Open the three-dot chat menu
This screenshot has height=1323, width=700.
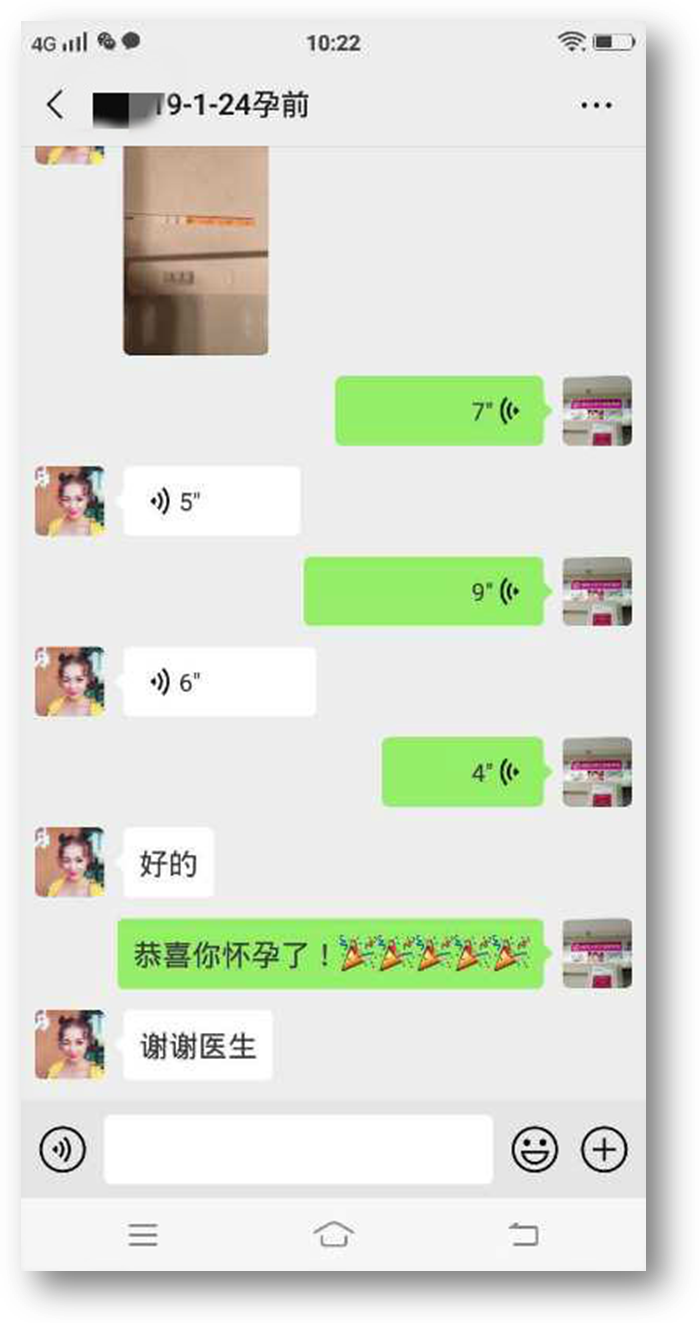[x=596, y=105]
